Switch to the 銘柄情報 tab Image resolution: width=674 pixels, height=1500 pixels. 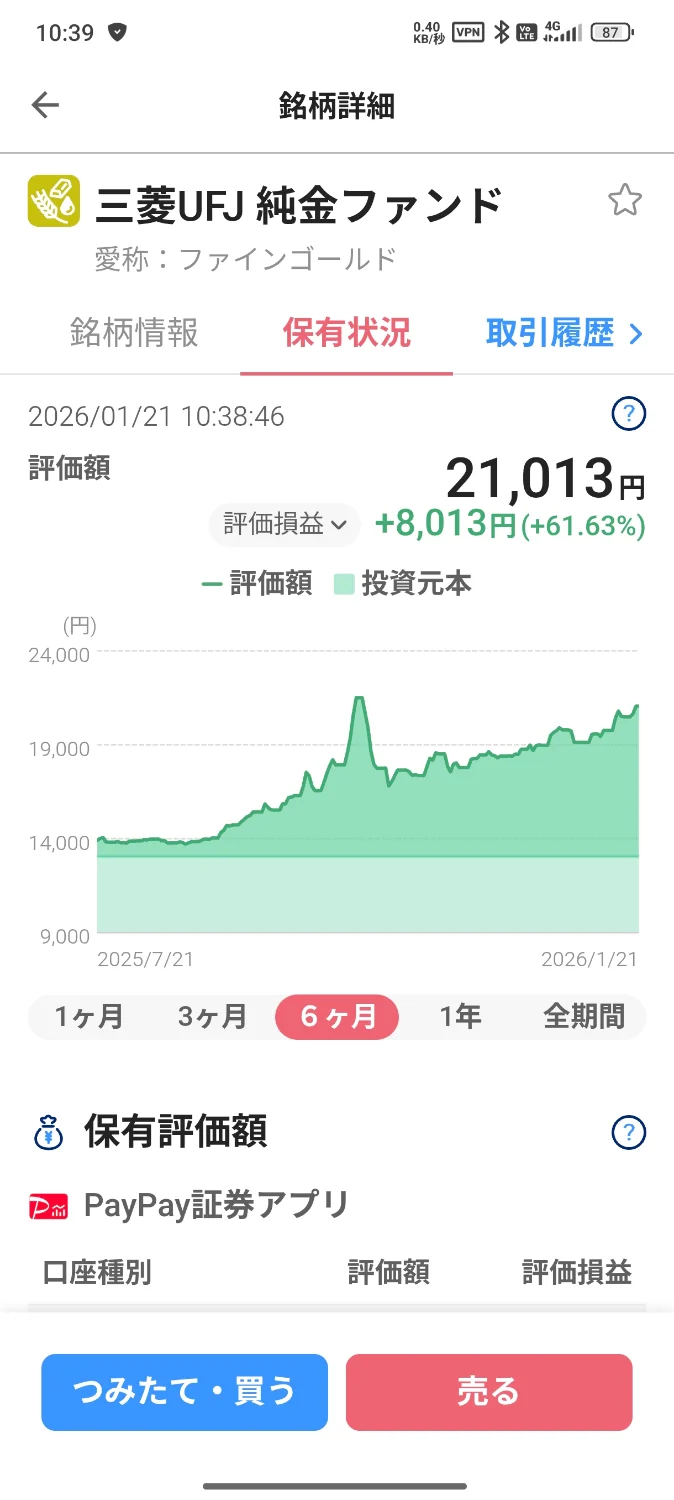pyautogui.click(x=134, y=333)
